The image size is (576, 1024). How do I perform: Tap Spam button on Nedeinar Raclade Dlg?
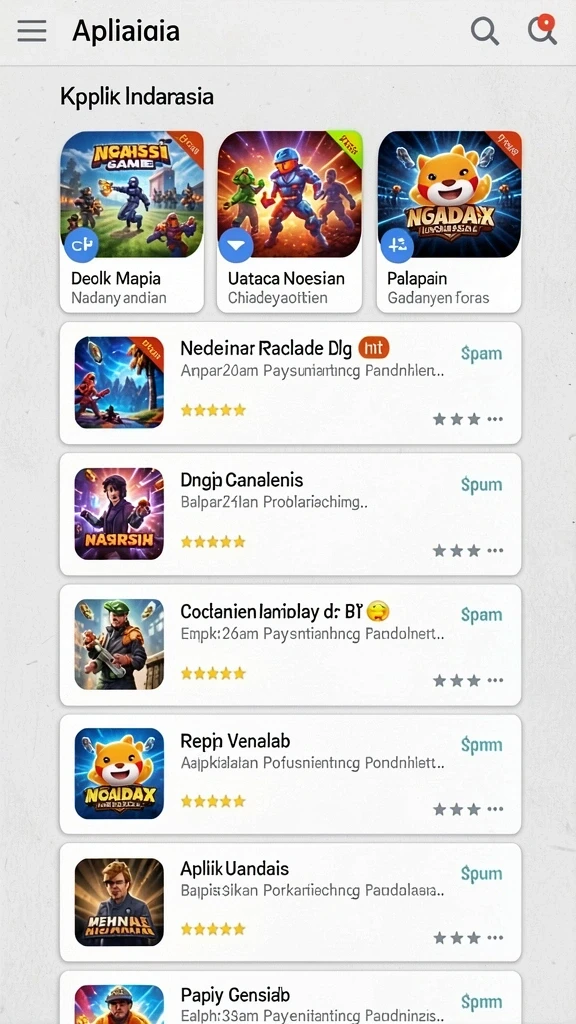pyautogui.click(x=481, y=354)
